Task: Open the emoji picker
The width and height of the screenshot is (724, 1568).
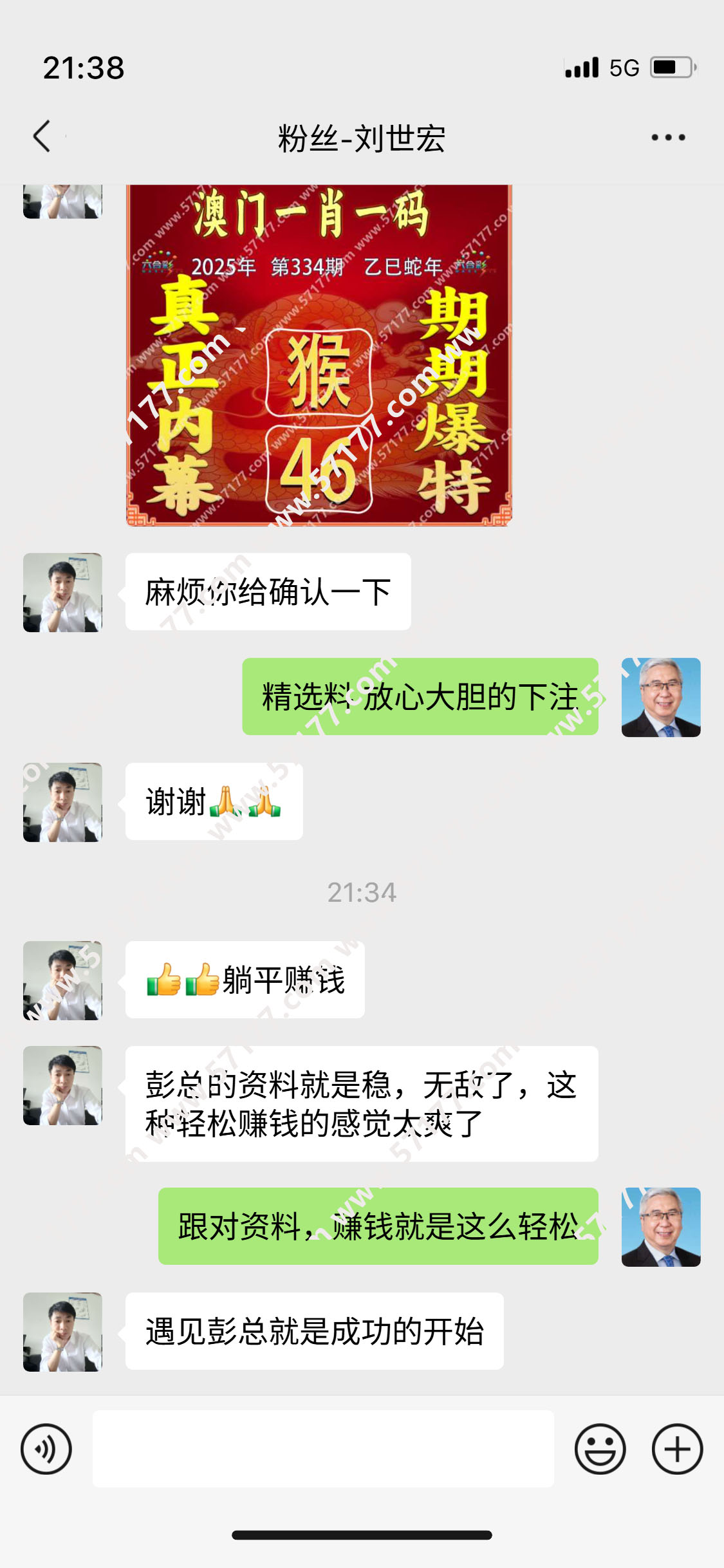Action: 600,1449
